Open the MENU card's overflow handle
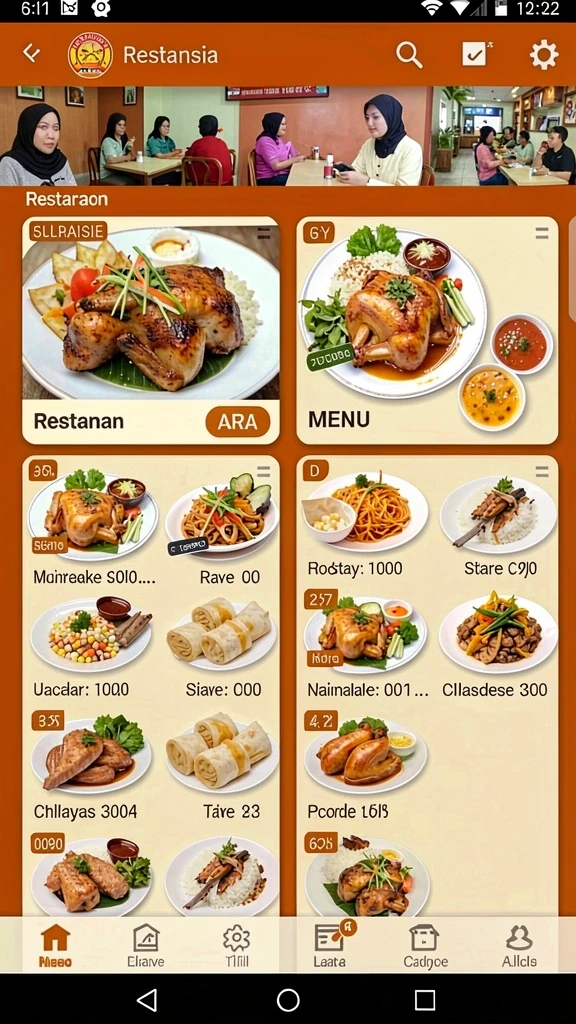Image resolution: width=576 pixels, height=1024 pixels. pyautogui.click(x=541, y=233)
